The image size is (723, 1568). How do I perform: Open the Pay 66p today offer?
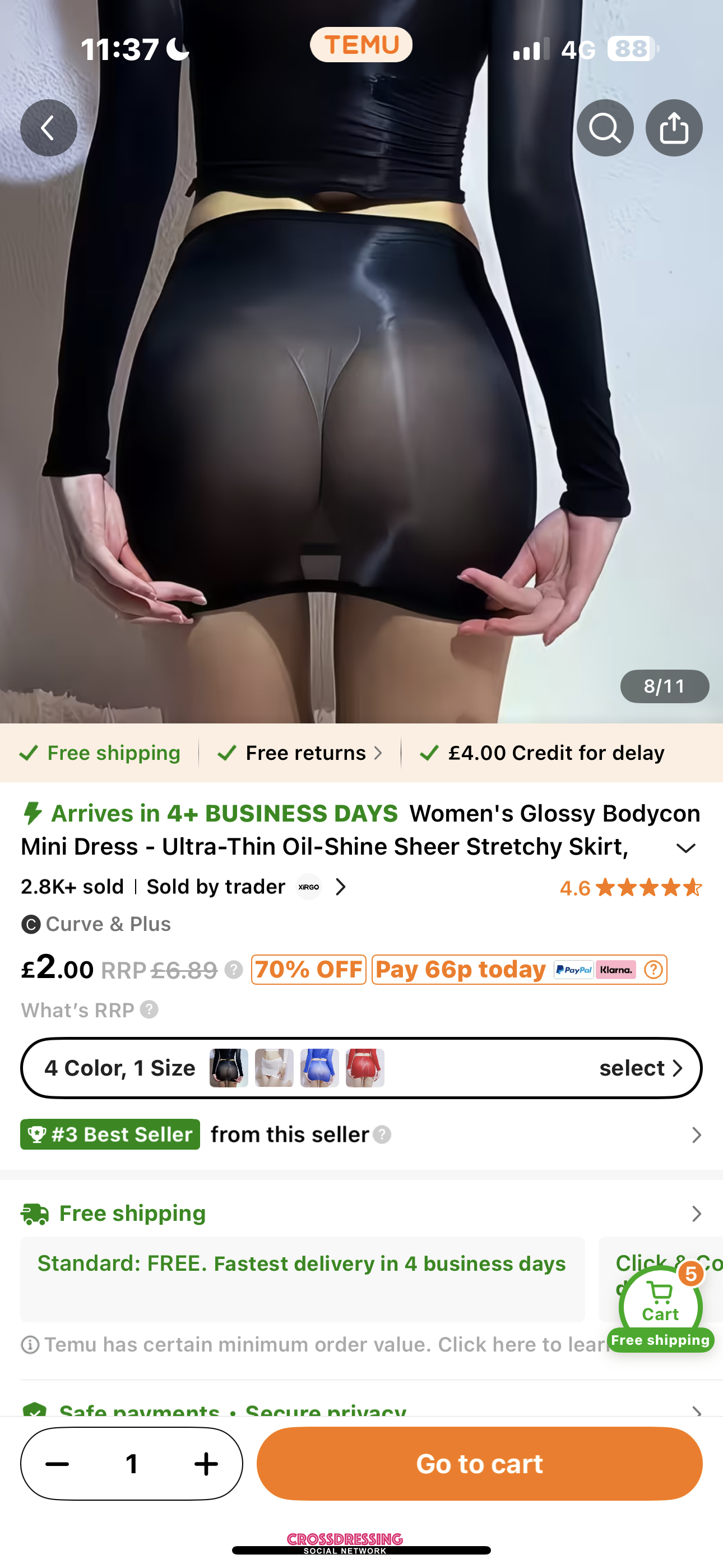tap(519, 970)
